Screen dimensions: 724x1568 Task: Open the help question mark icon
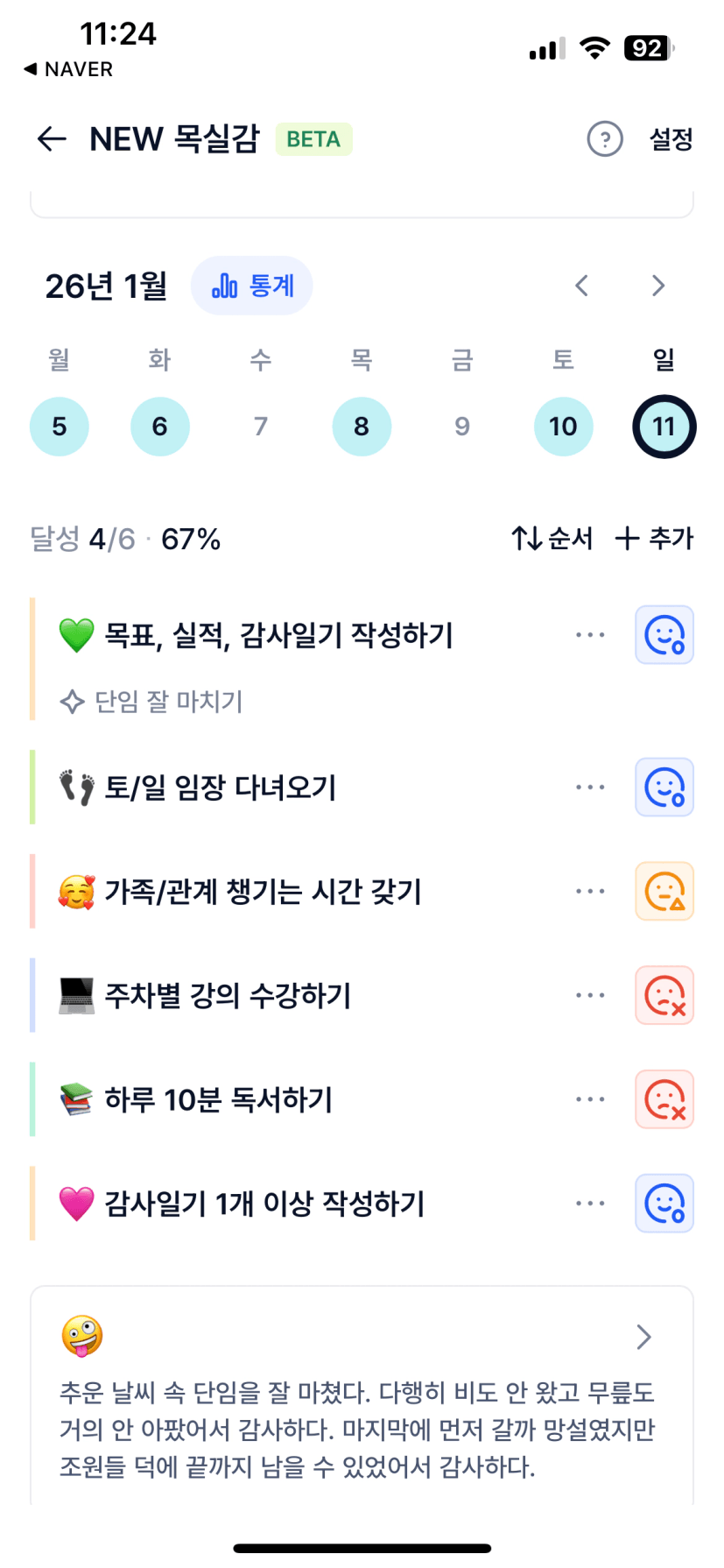point(604,139)
